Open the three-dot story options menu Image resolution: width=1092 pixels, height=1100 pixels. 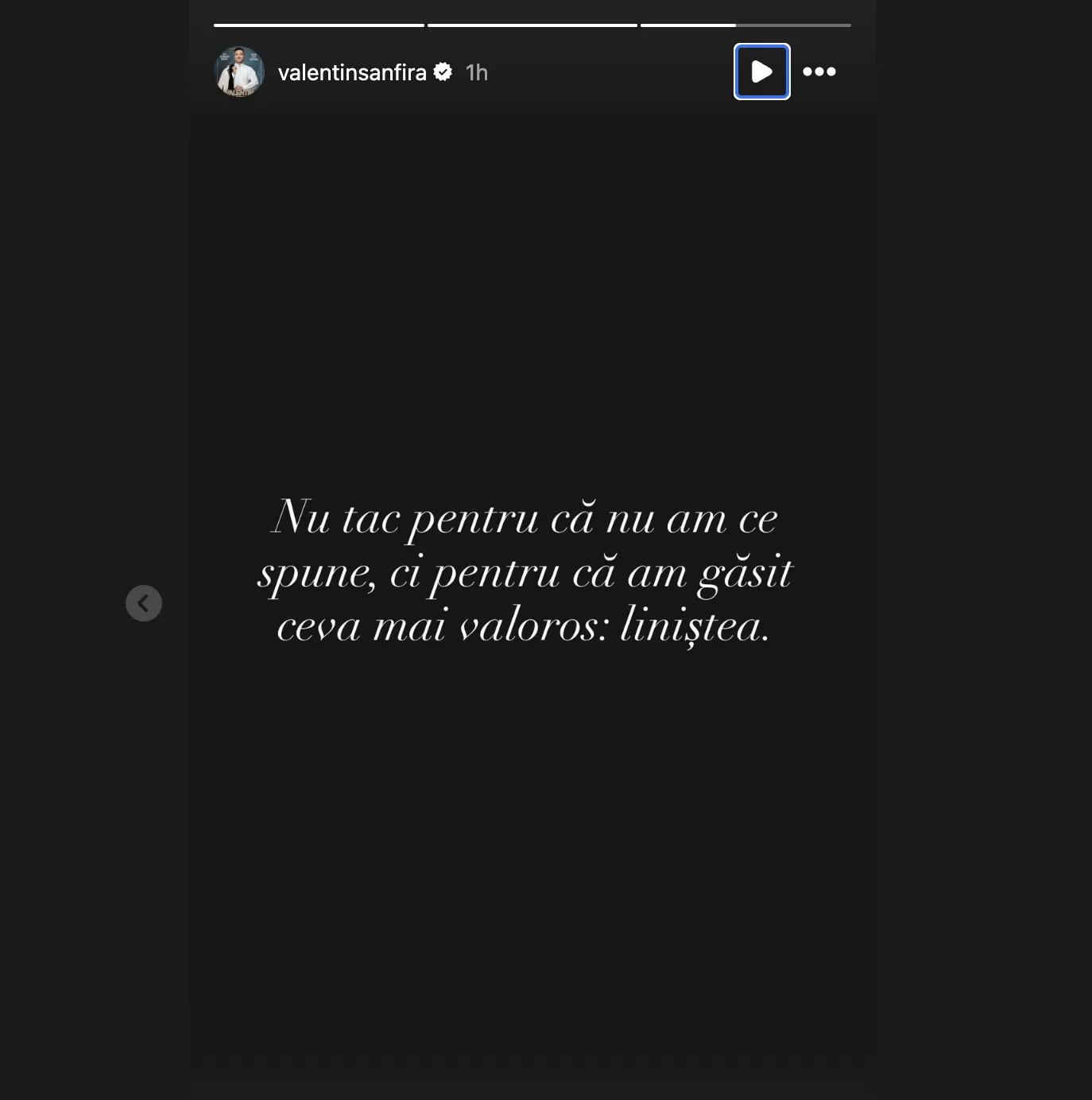[819, 72]
